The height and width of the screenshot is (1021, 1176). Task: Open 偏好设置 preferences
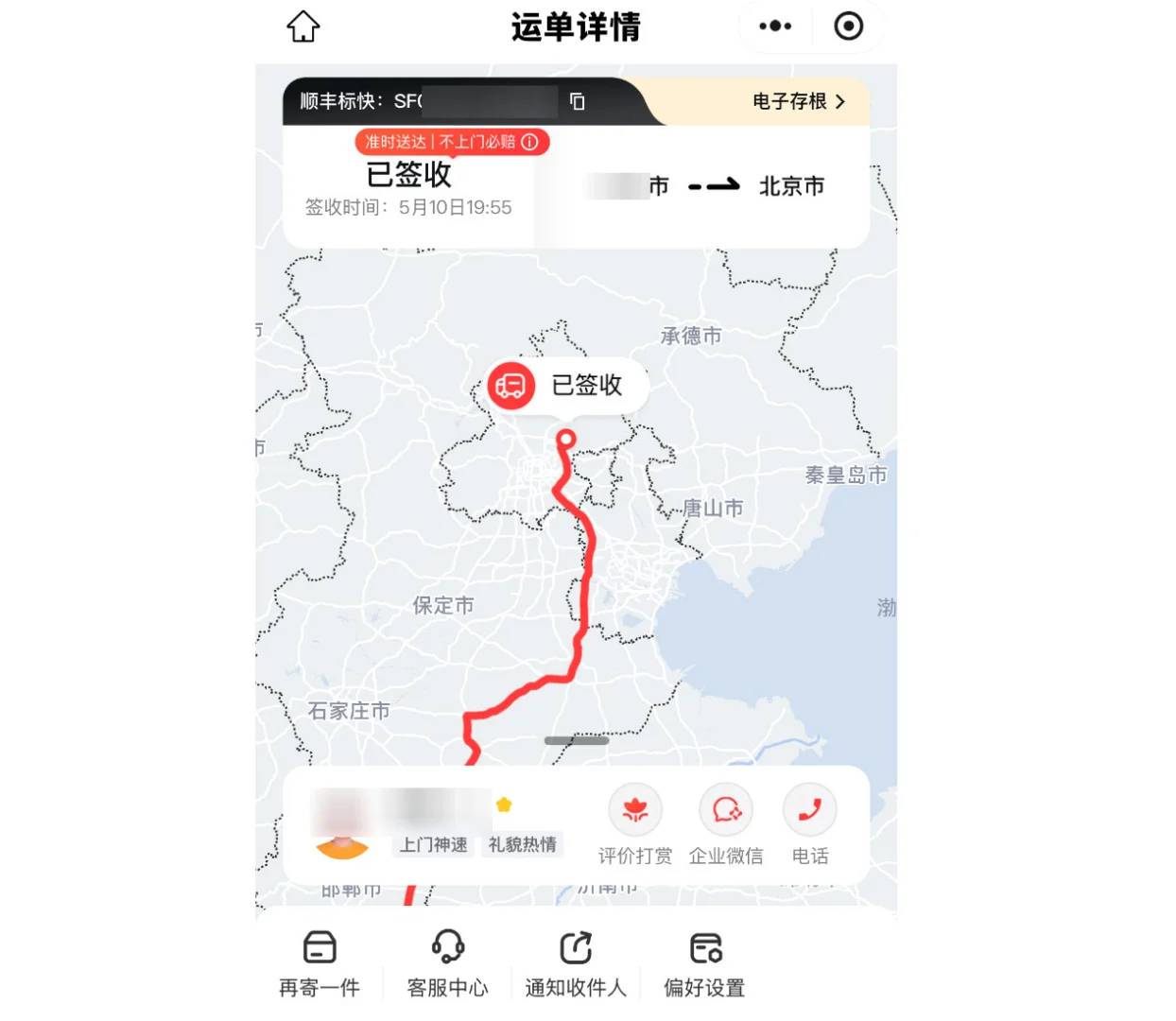click(704, 963)
